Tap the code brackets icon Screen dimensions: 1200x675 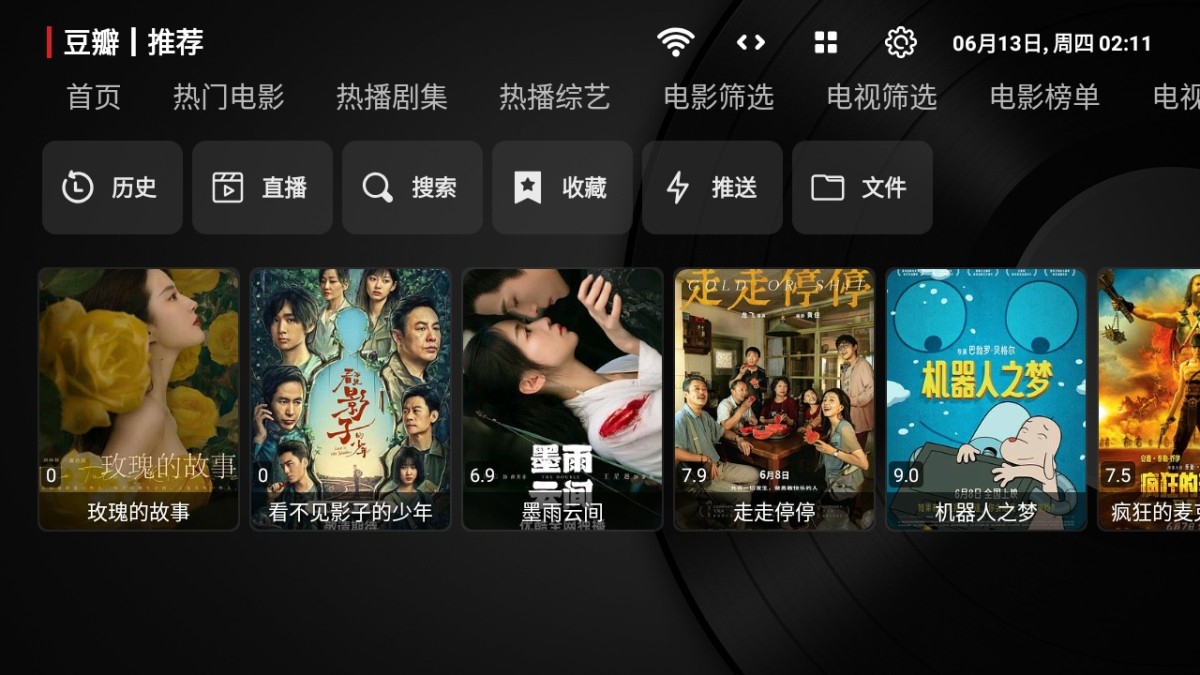(750, 42)
